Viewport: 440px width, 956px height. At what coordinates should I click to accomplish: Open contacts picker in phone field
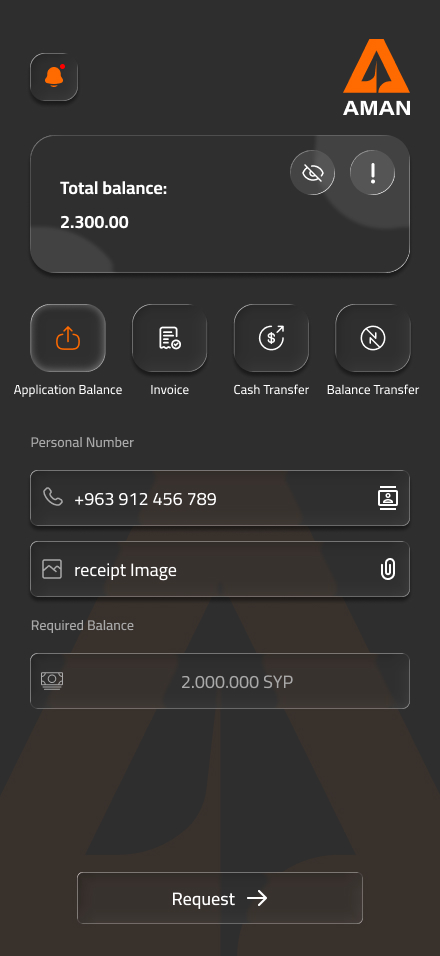tap(388, 498)
